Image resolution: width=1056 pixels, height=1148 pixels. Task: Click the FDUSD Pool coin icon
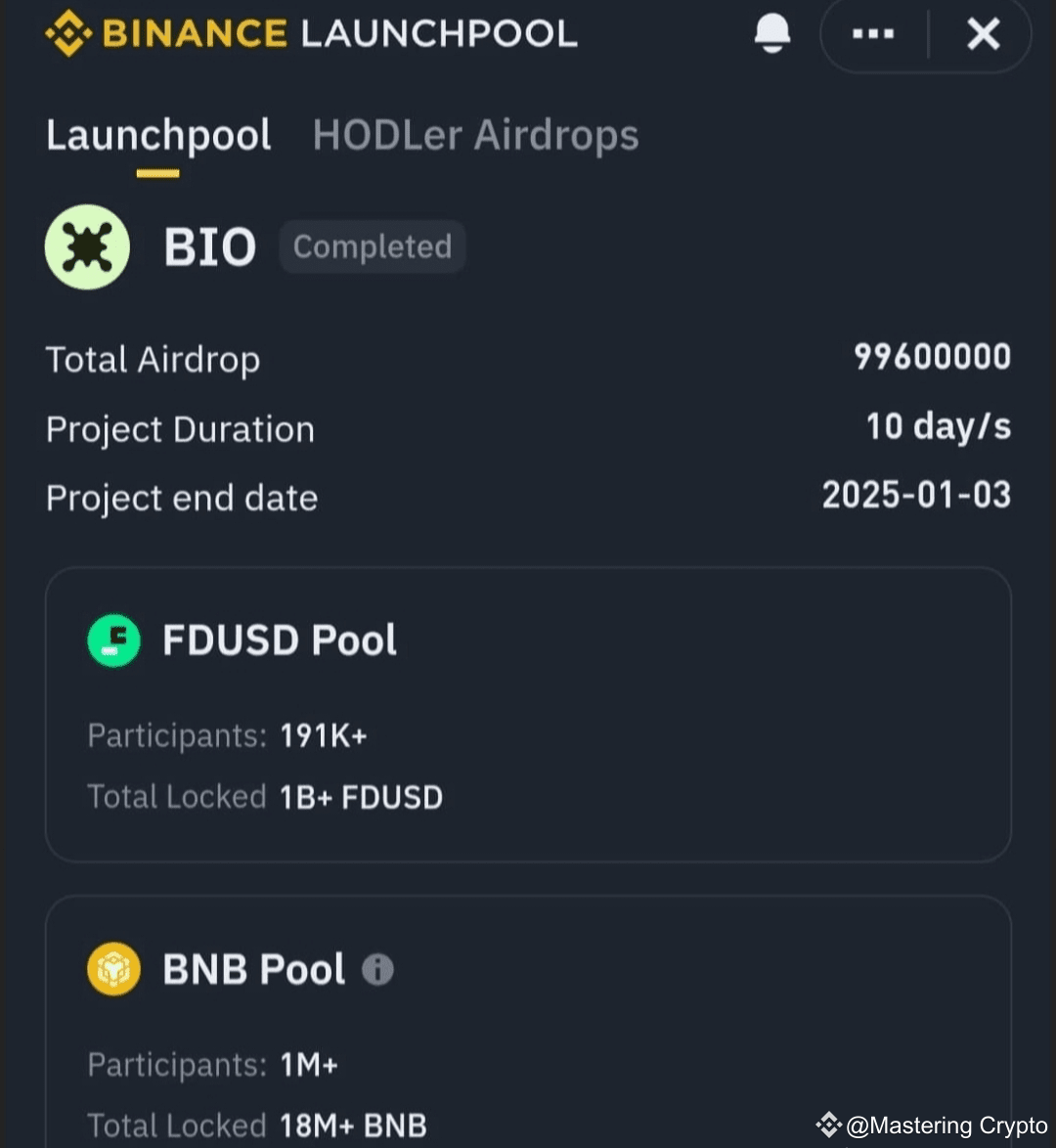(113, 640)
